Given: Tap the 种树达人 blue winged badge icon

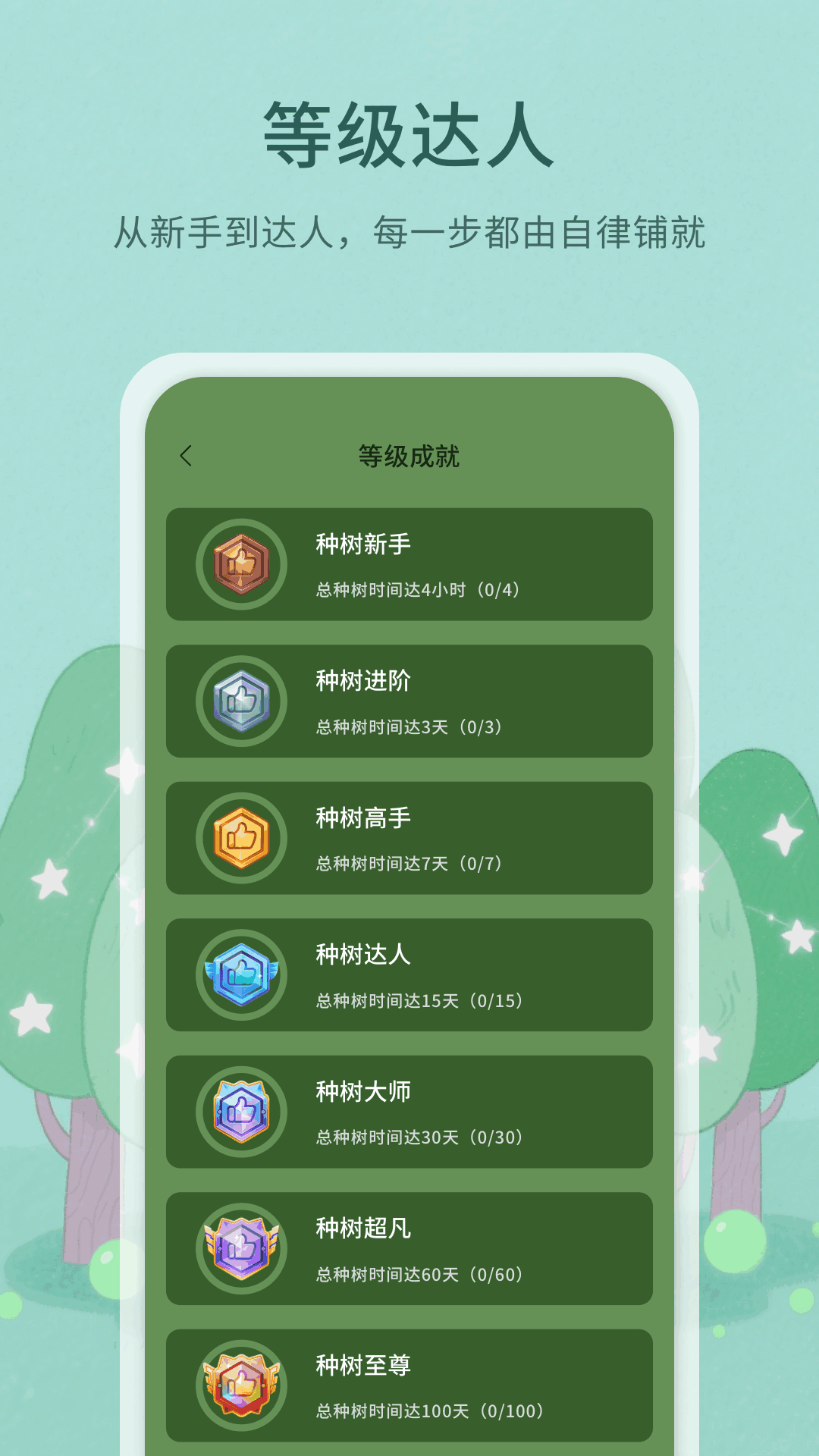Looking at the screenshot, I should click(241, 974).
